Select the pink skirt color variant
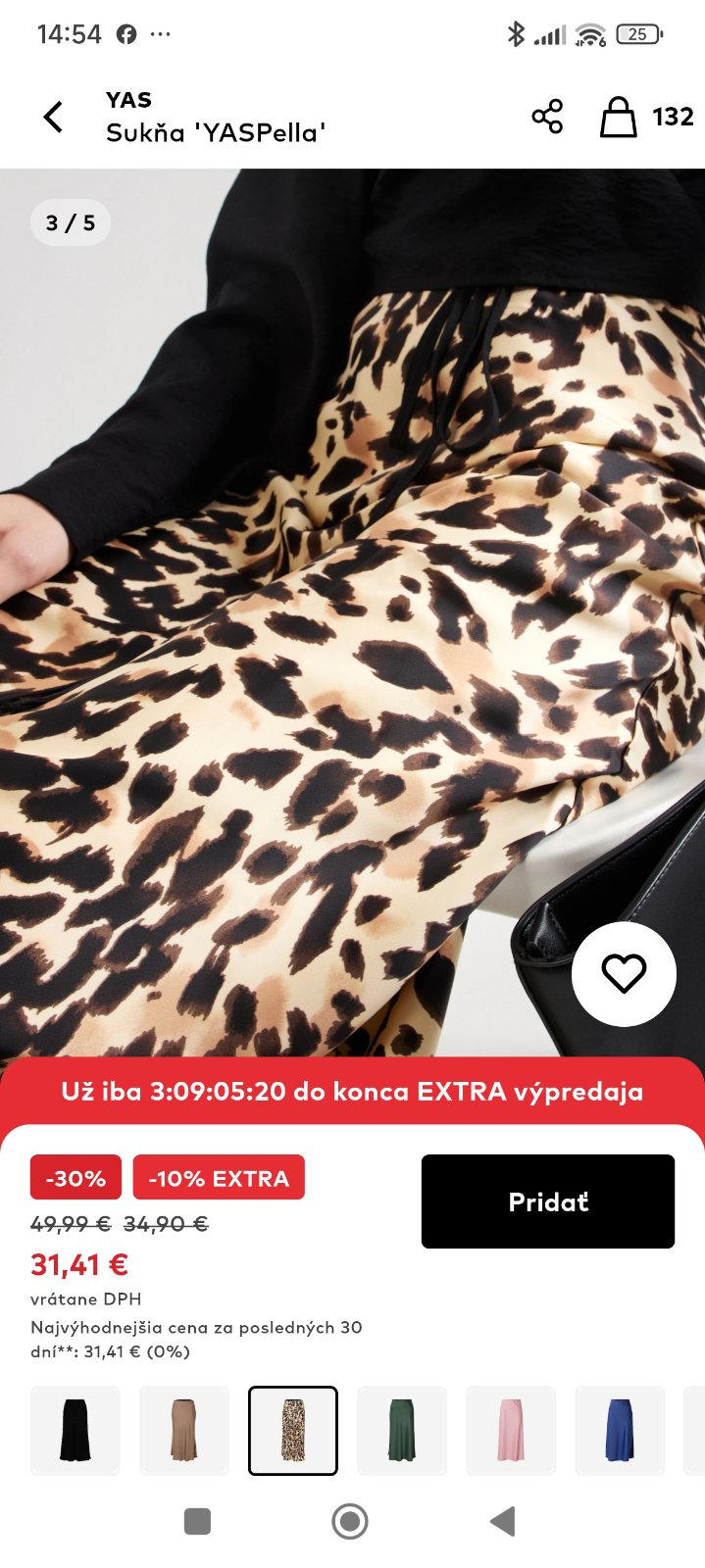Viewport: 705px width, 1568px height. coord(511,1430)
